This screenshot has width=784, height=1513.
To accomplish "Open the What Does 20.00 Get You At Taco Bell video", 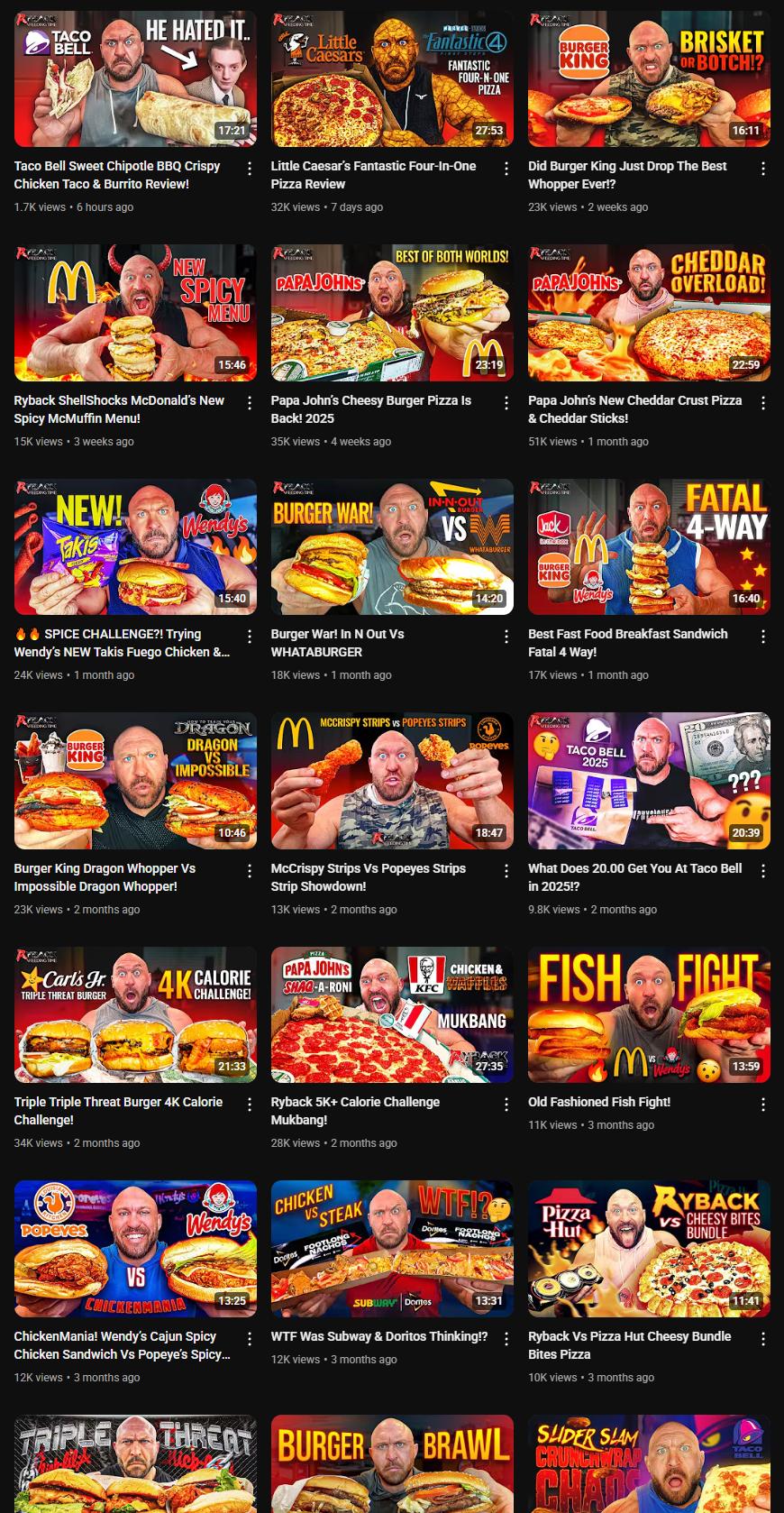I will 649,781.
